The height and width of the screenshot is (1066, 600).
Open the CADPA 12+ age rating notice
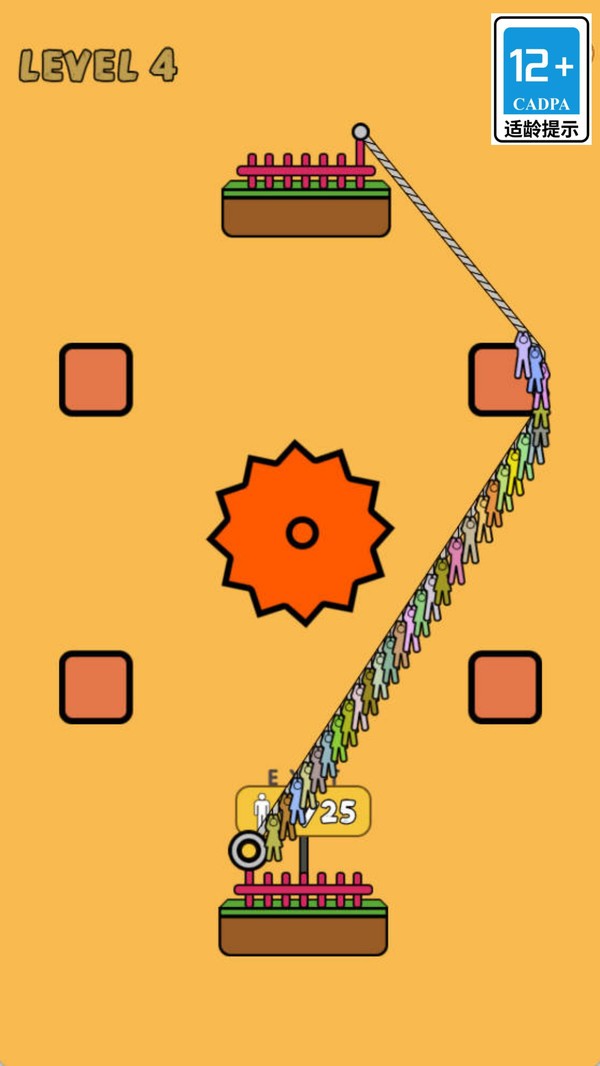542,80
